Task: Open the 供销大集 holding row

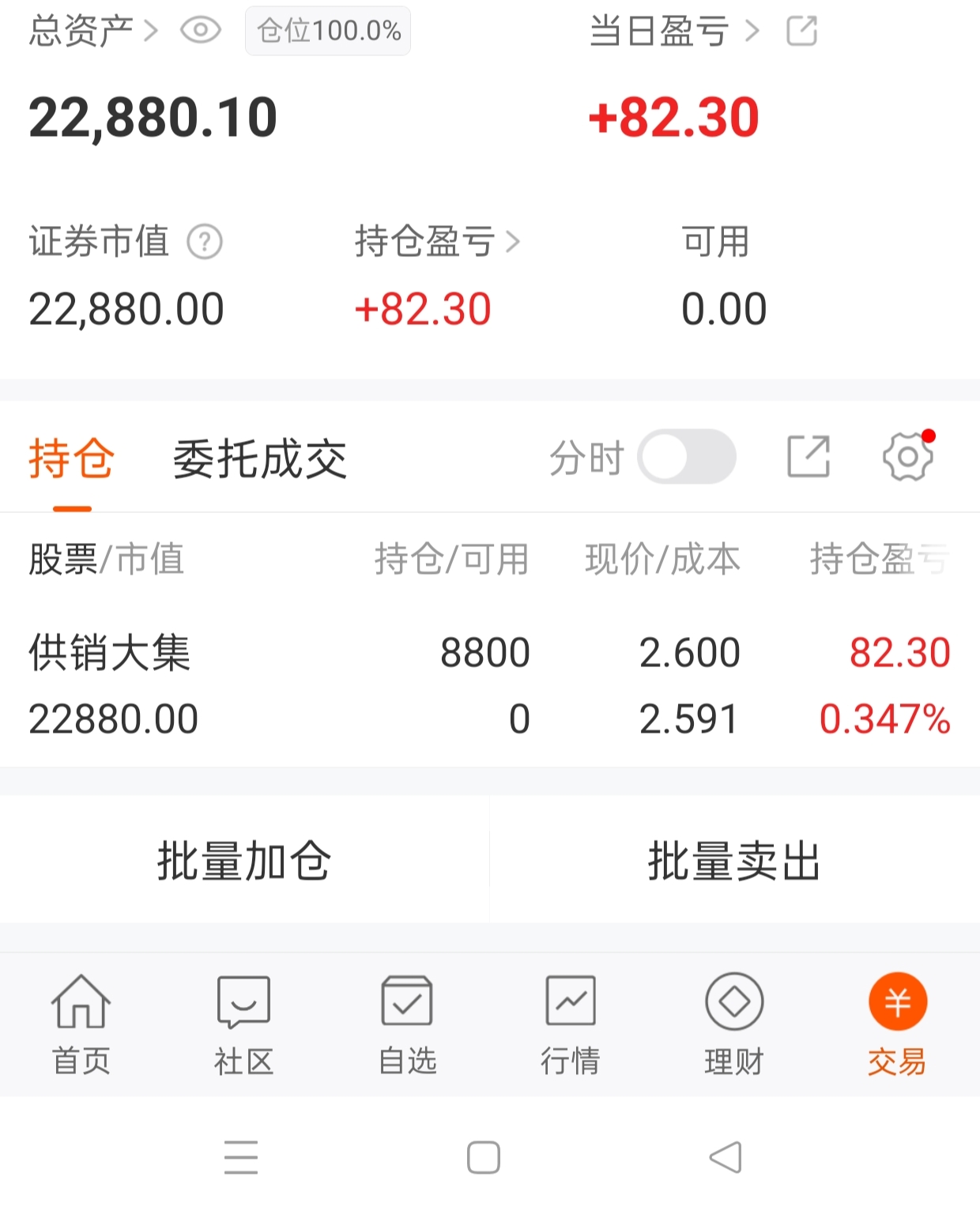Action: [x=490, y=685]
